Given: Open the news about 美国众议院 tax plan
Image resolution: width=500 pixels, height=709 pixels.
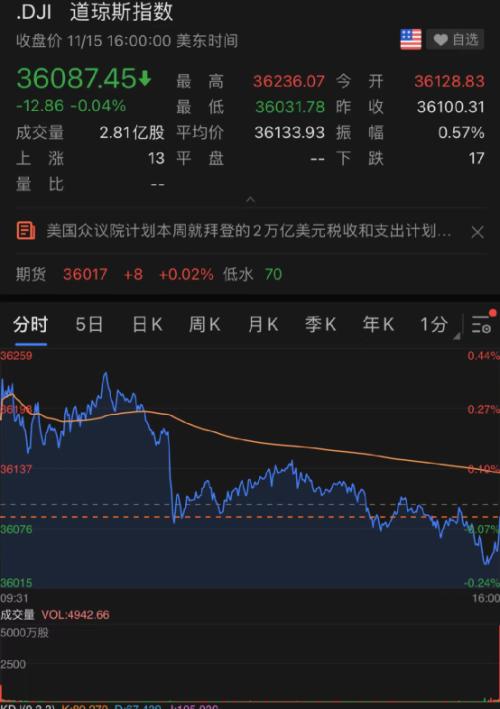Looking at the screenshot, I should [249, 231].
